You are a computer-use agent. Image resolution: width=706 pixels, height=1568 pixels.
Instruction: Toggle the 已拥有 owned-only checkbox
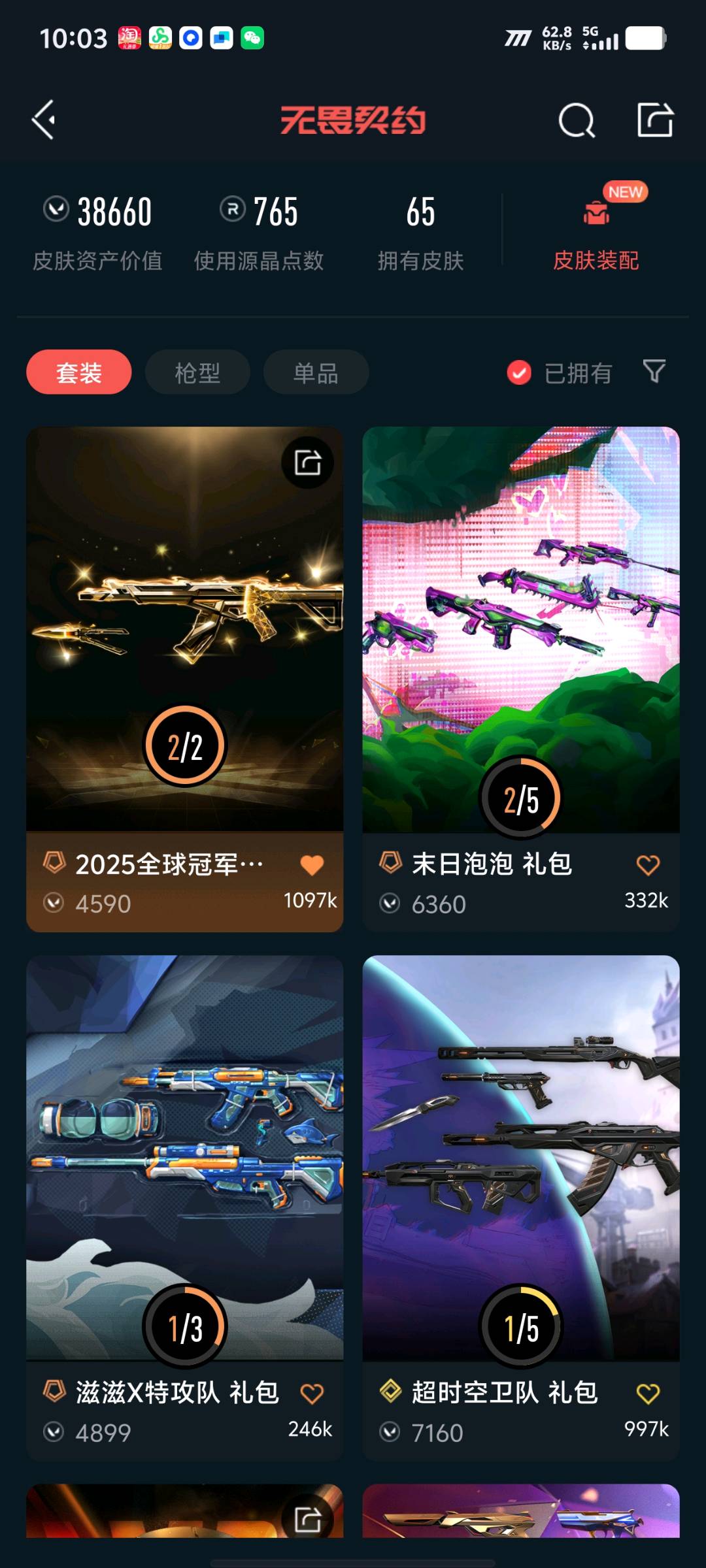pos(519,373)
